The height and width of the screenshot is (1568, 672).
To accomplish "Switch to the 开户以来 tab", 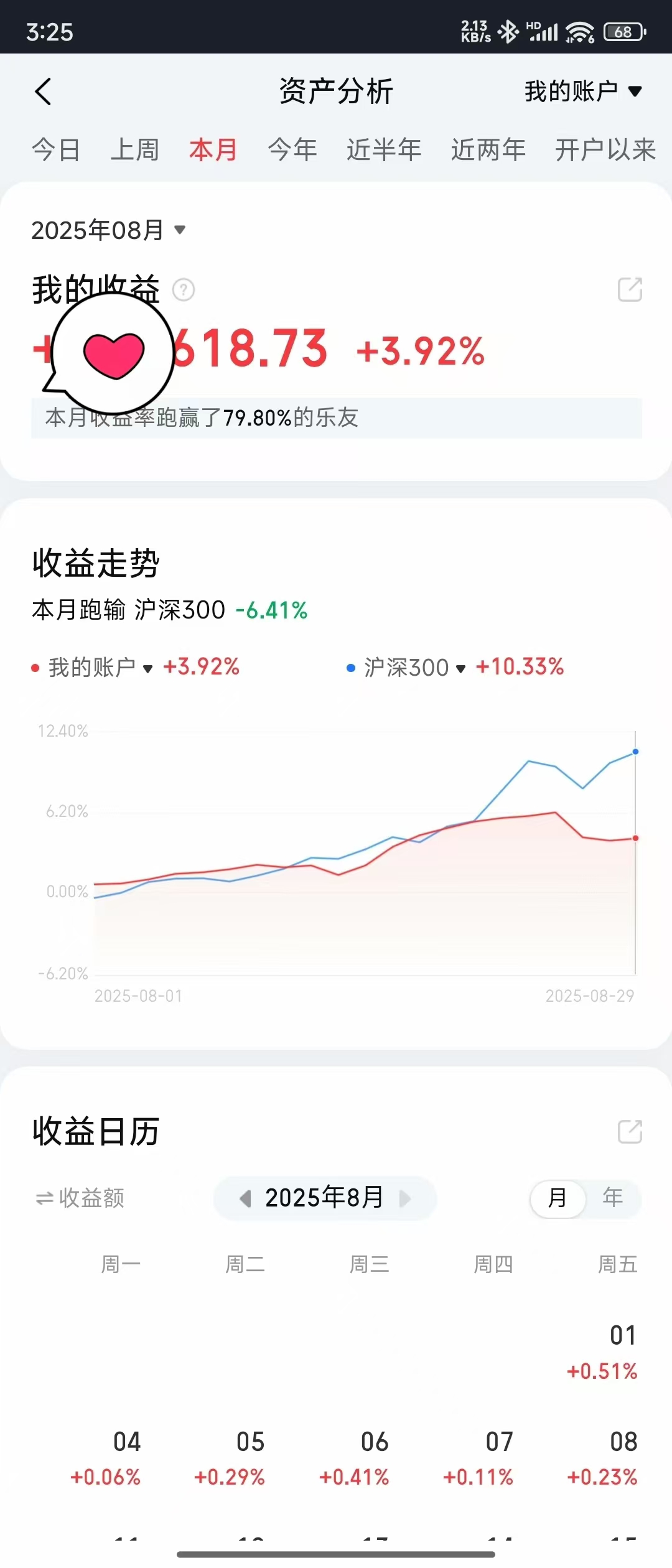I will click(x=605, y=150).
